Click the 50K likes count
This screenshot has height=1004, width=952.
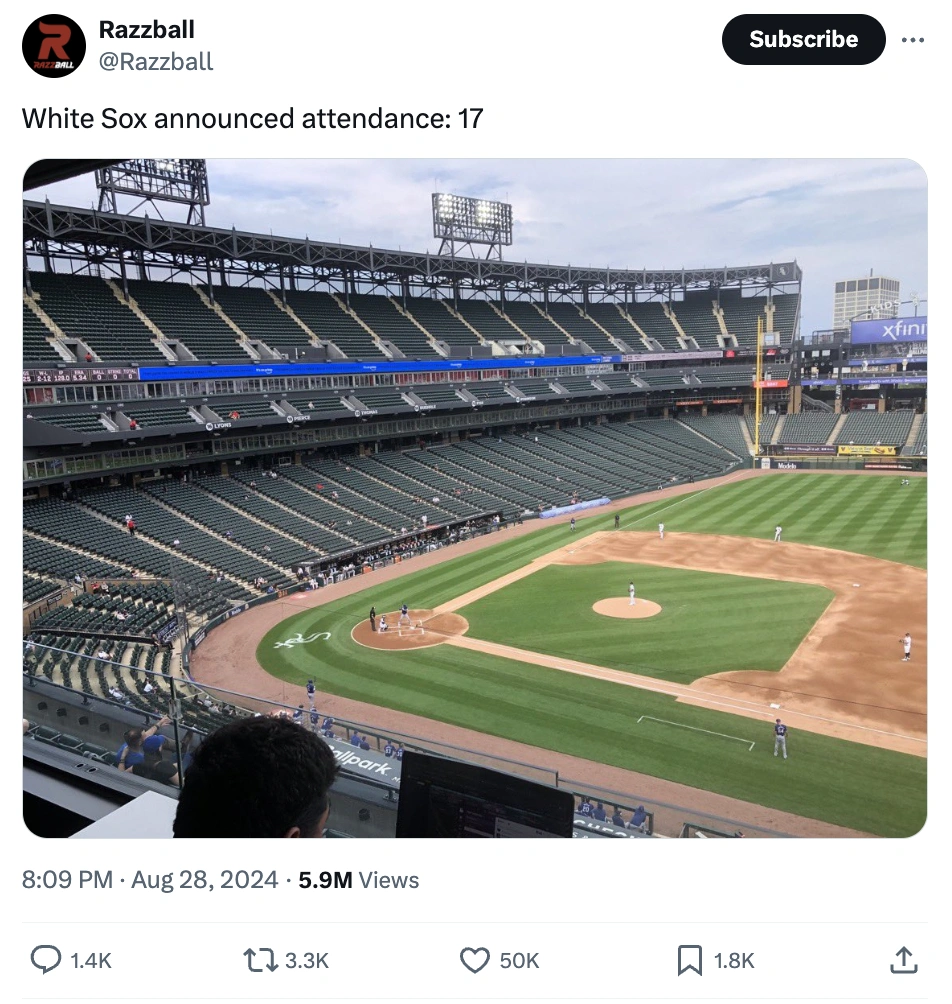coord(519,960)
